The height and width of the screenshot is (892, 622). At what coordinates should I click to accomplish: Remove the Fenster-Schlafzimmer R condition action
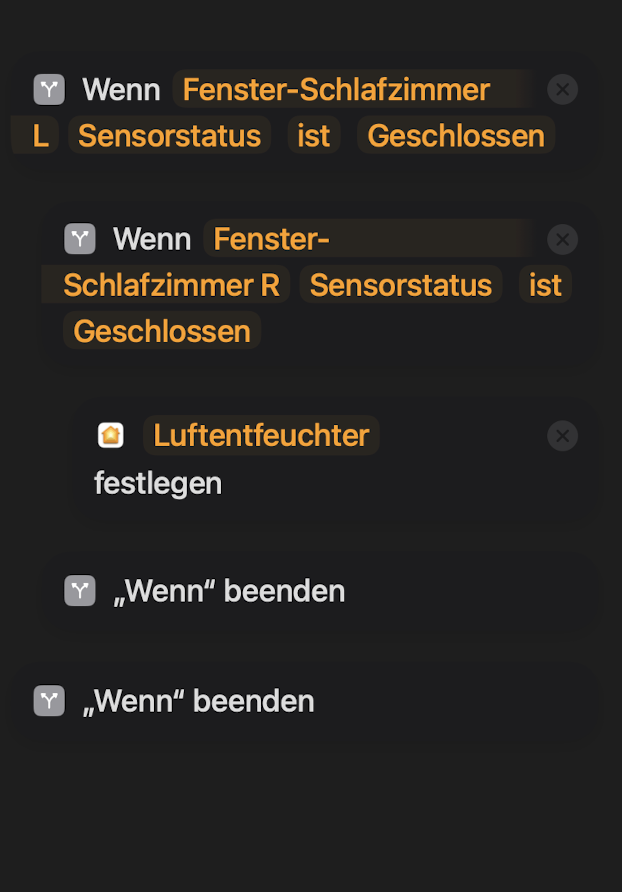(x=562, y=239)
